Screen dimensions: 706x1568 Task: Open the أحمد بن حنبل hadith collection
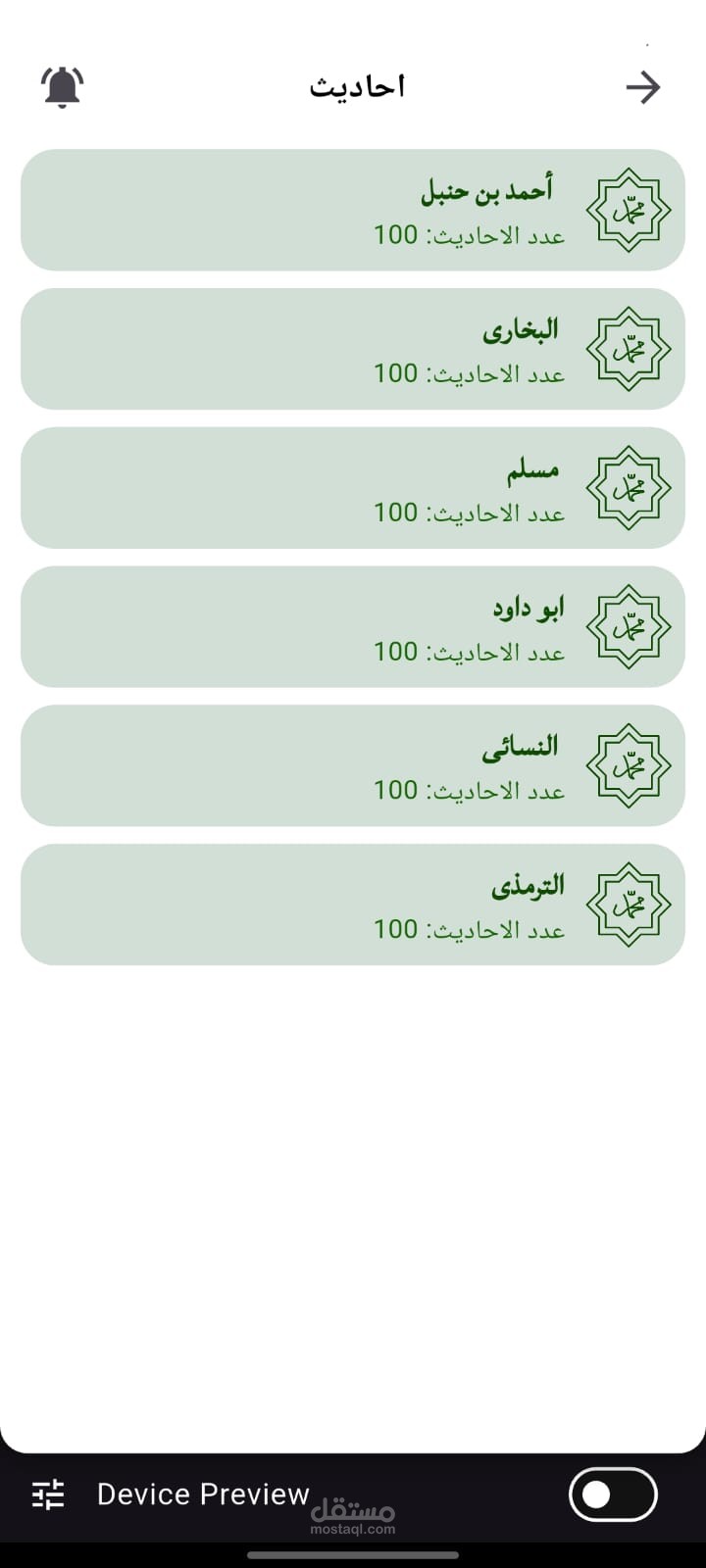[x=353, y=210]
